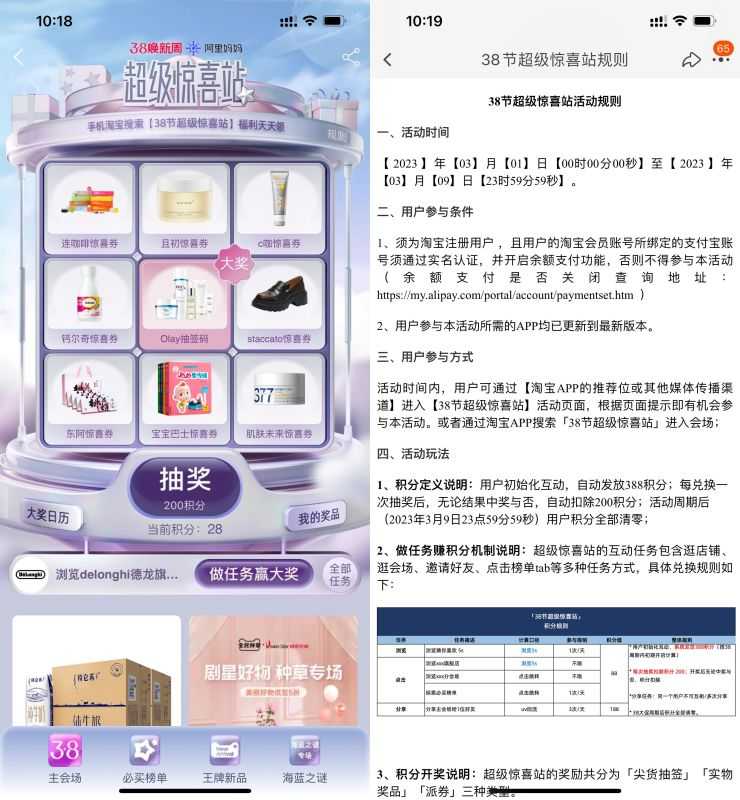
Task: Open 全部任务 all tasks list
Action: click(x=340, y=574)
